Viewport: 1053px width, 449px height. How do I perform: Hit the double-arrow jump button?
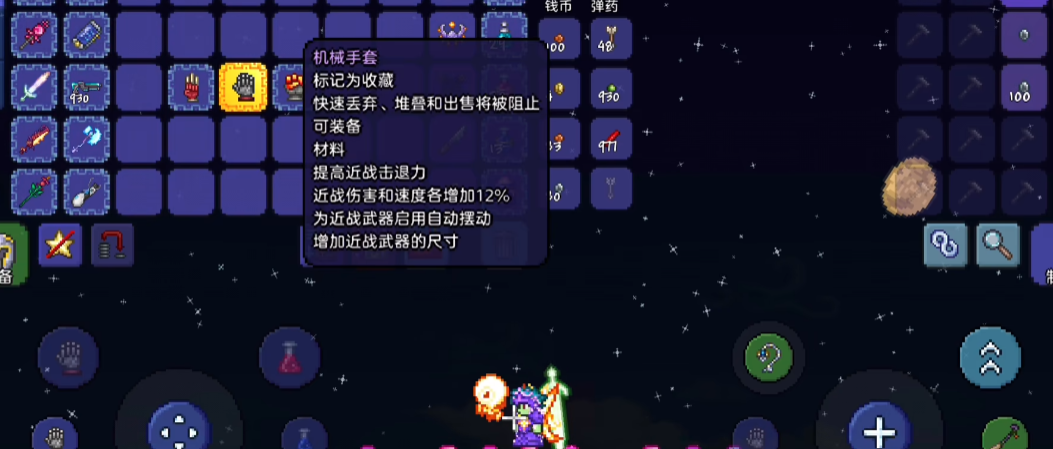[x=990, y=357]
